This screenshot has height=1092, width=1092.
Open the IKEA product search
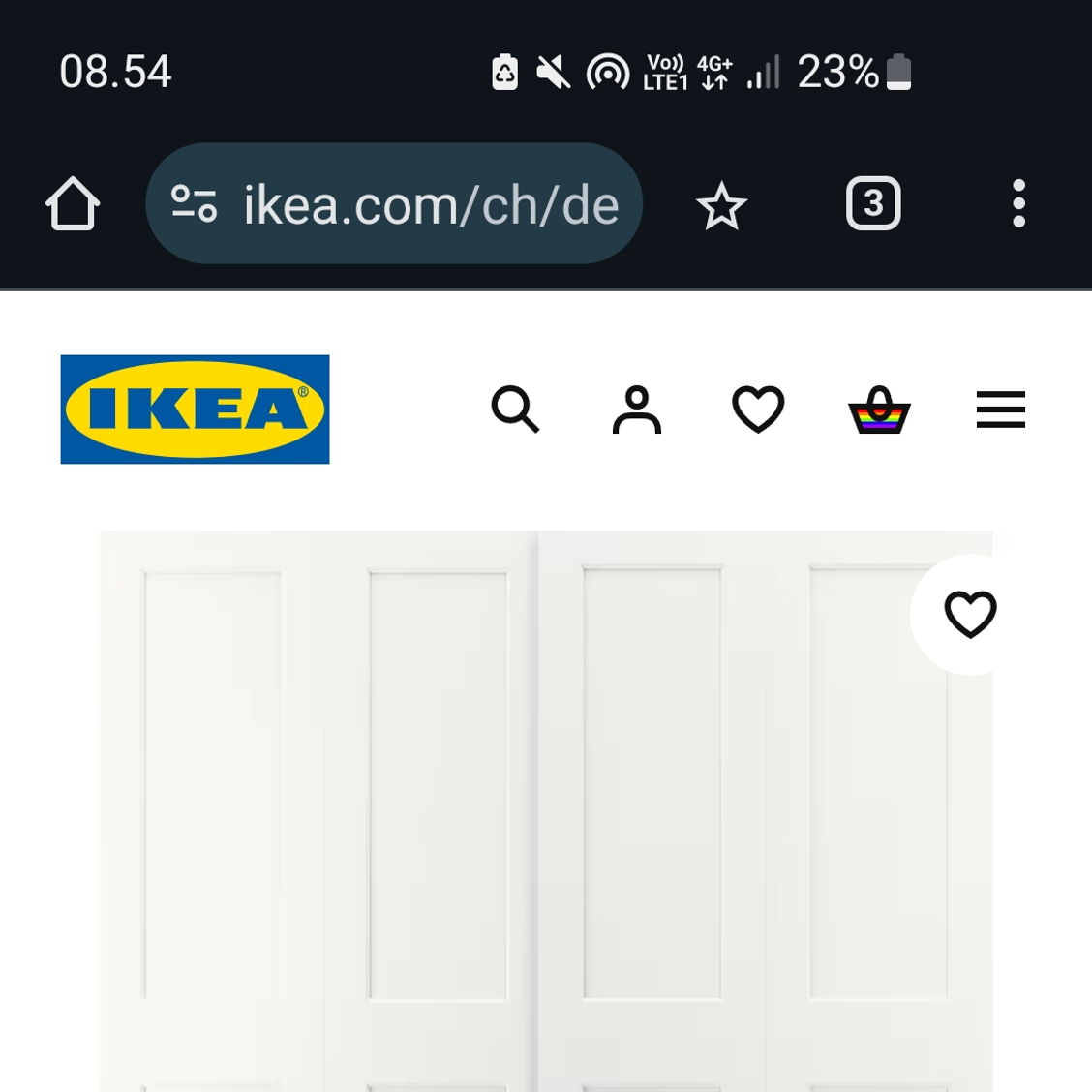(515, 409)
